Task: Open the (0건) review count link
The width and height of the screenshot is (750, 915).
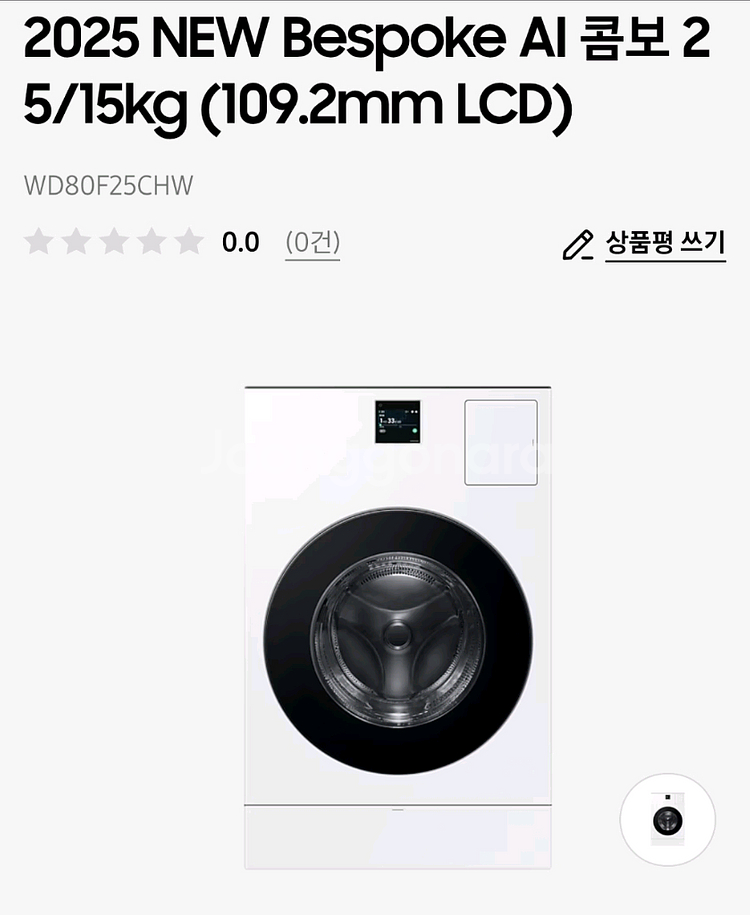Action: 312,243
